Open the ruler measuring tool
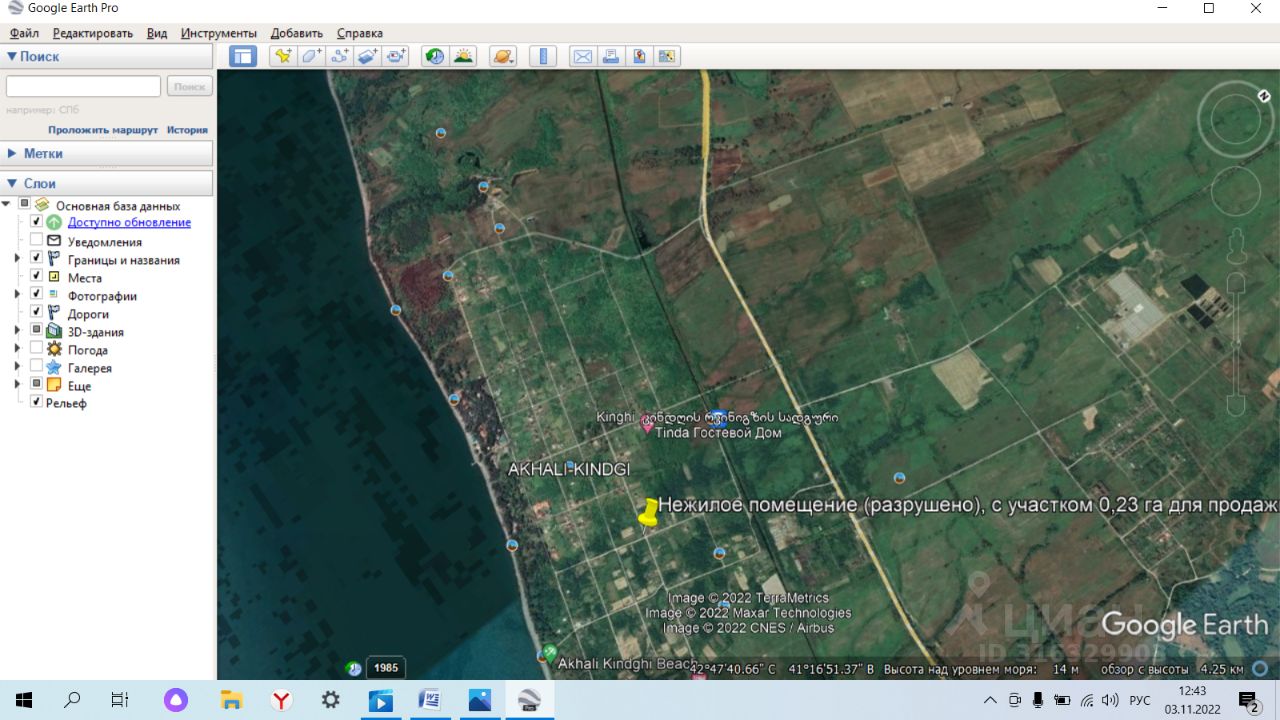Viewport: 1280px width, 720px height. [x=543, y=56]
